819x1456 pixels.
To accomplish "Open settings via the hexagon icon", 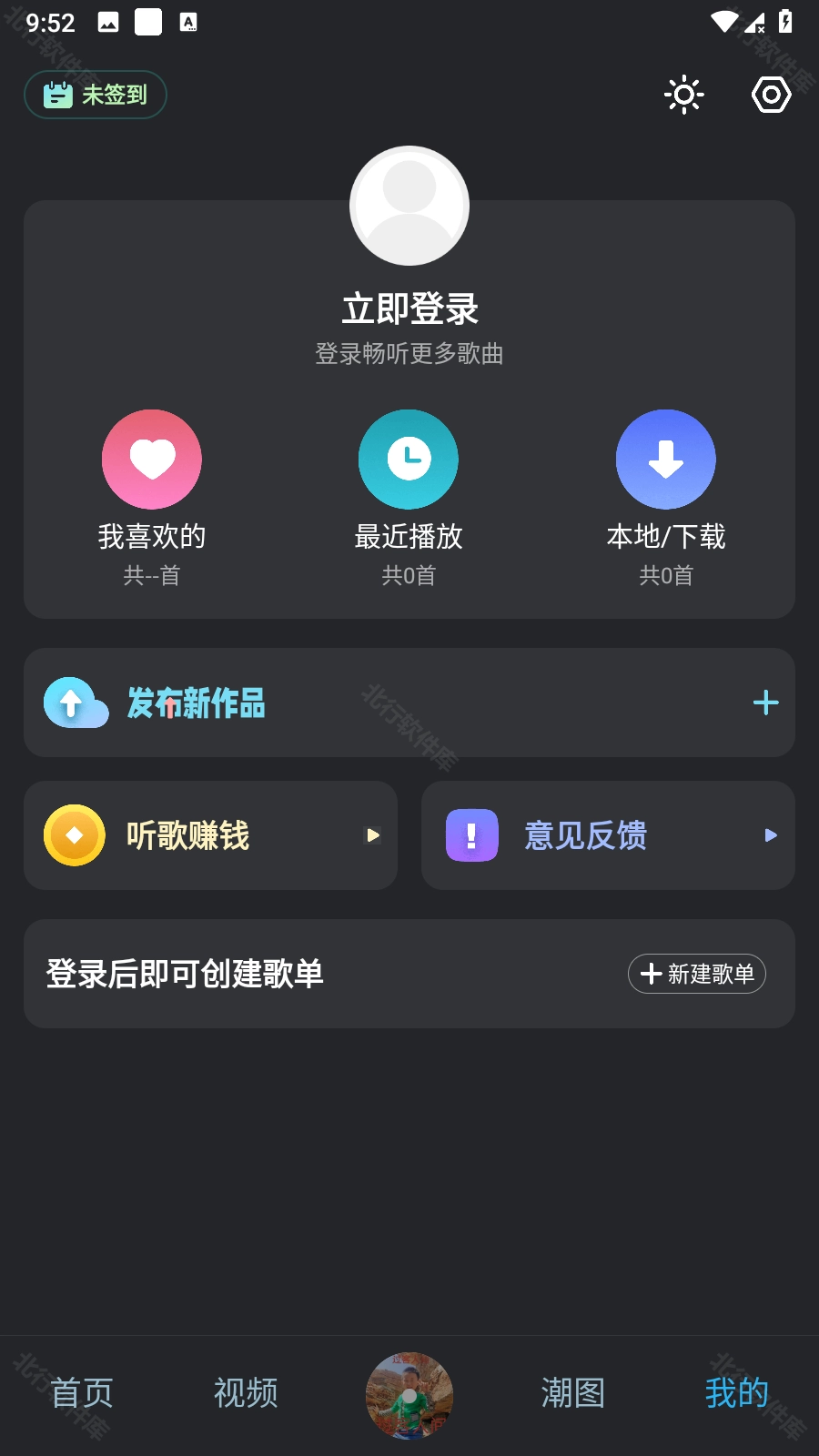I will point(771,95).
